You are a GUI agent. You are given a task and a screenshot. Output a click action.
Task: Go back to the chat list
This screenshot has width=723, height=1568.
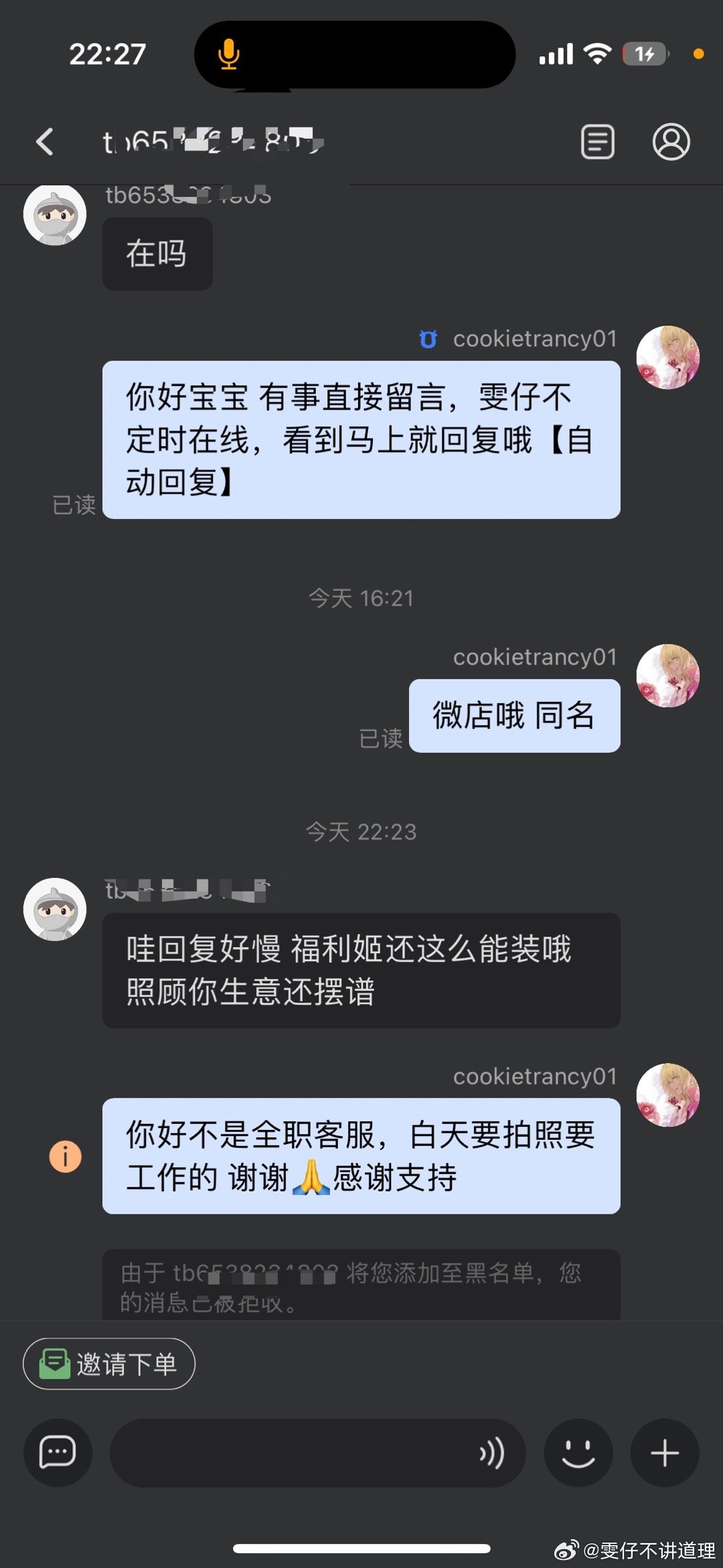click(x=45, y=142)
